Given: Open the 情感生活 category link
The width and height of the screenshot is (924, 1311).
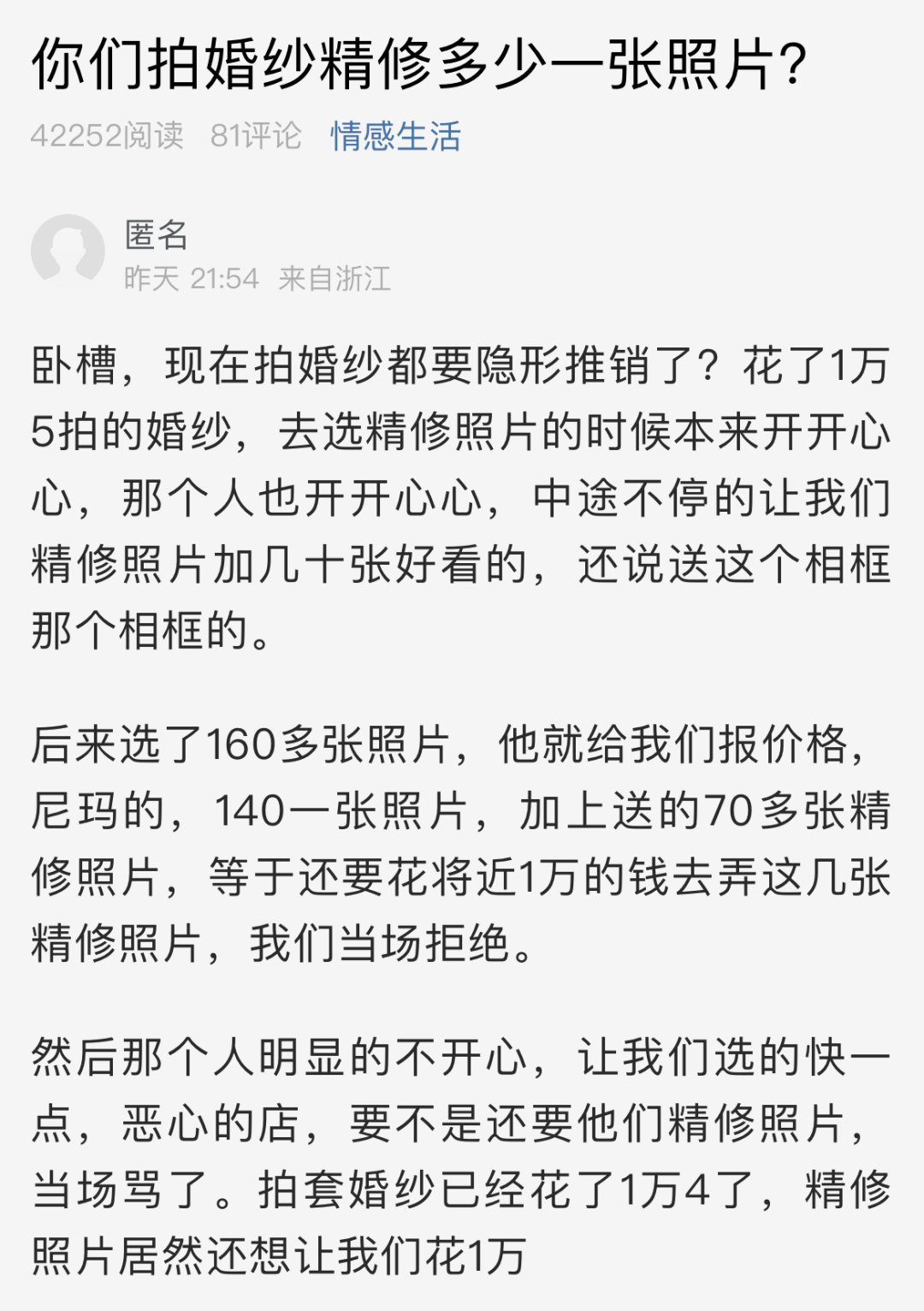Looking at the screenshot, I should (395, 136).
